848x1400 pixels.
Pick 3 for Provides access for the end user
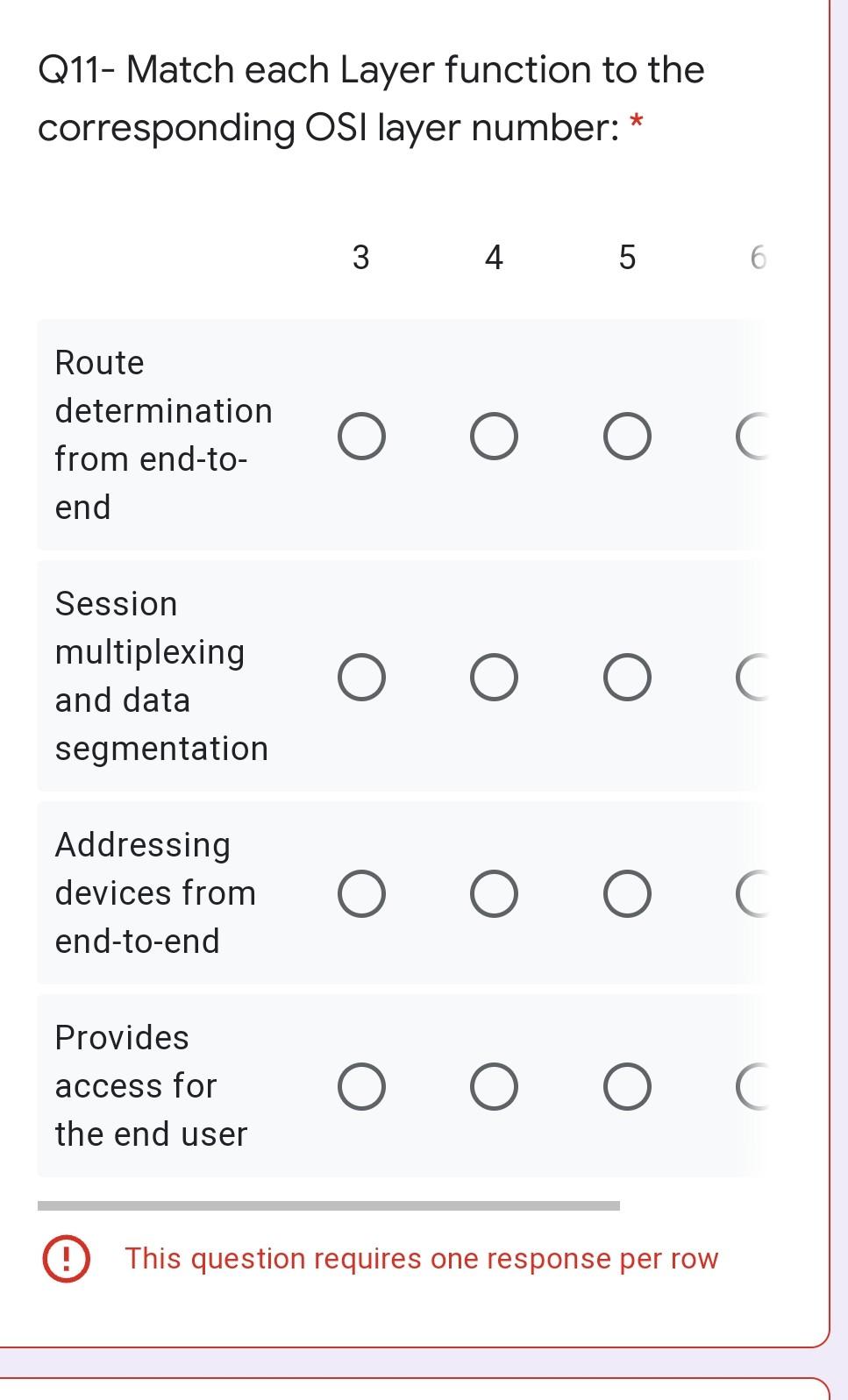361,1087
